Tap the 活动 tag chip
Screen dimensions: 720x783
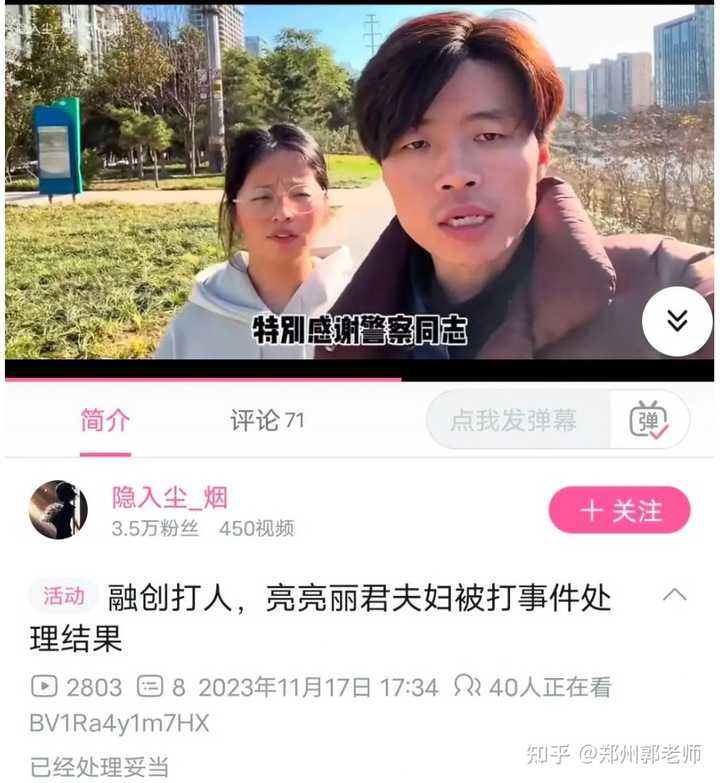[x=63, y=596]
